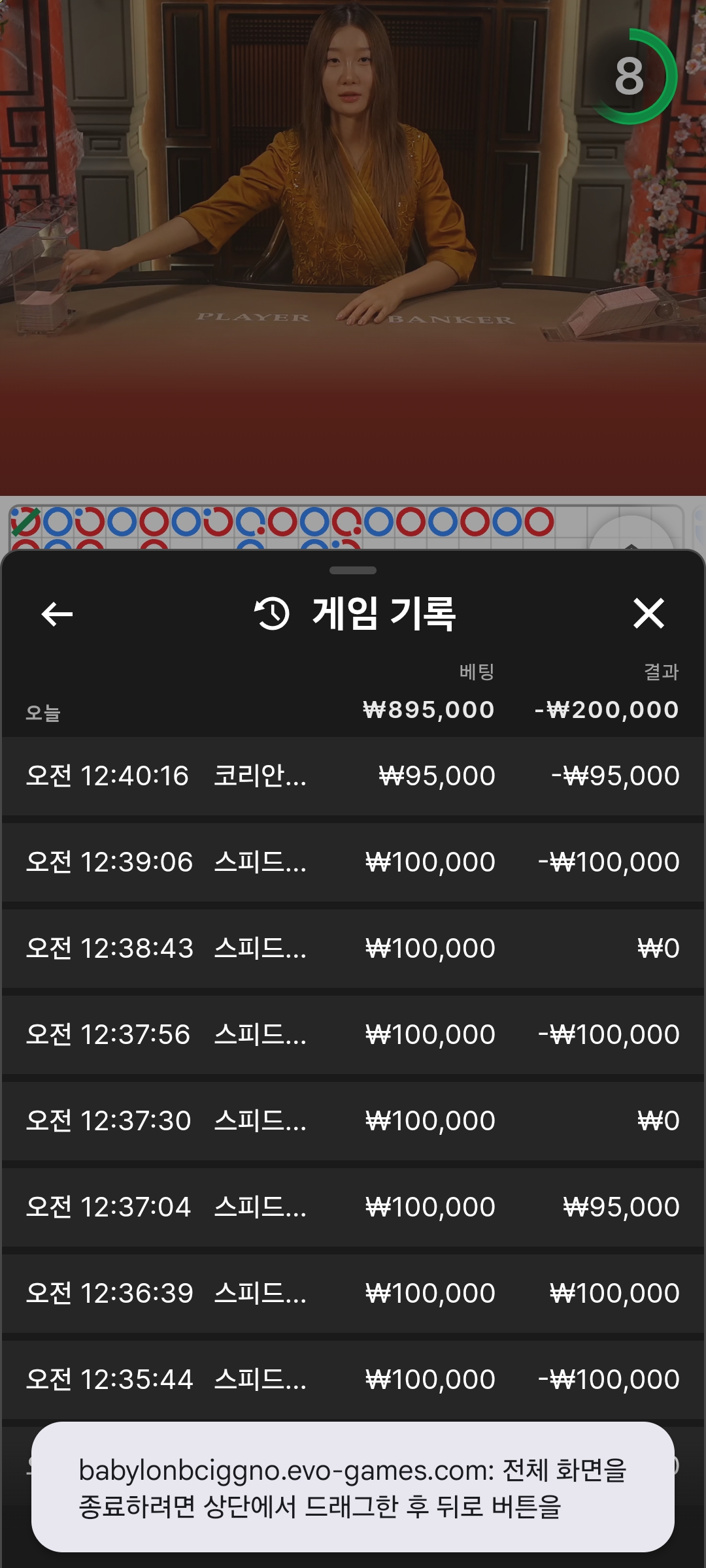
Task: Open the 오전 12:35:44 game record
Action: pos(353,1380)
